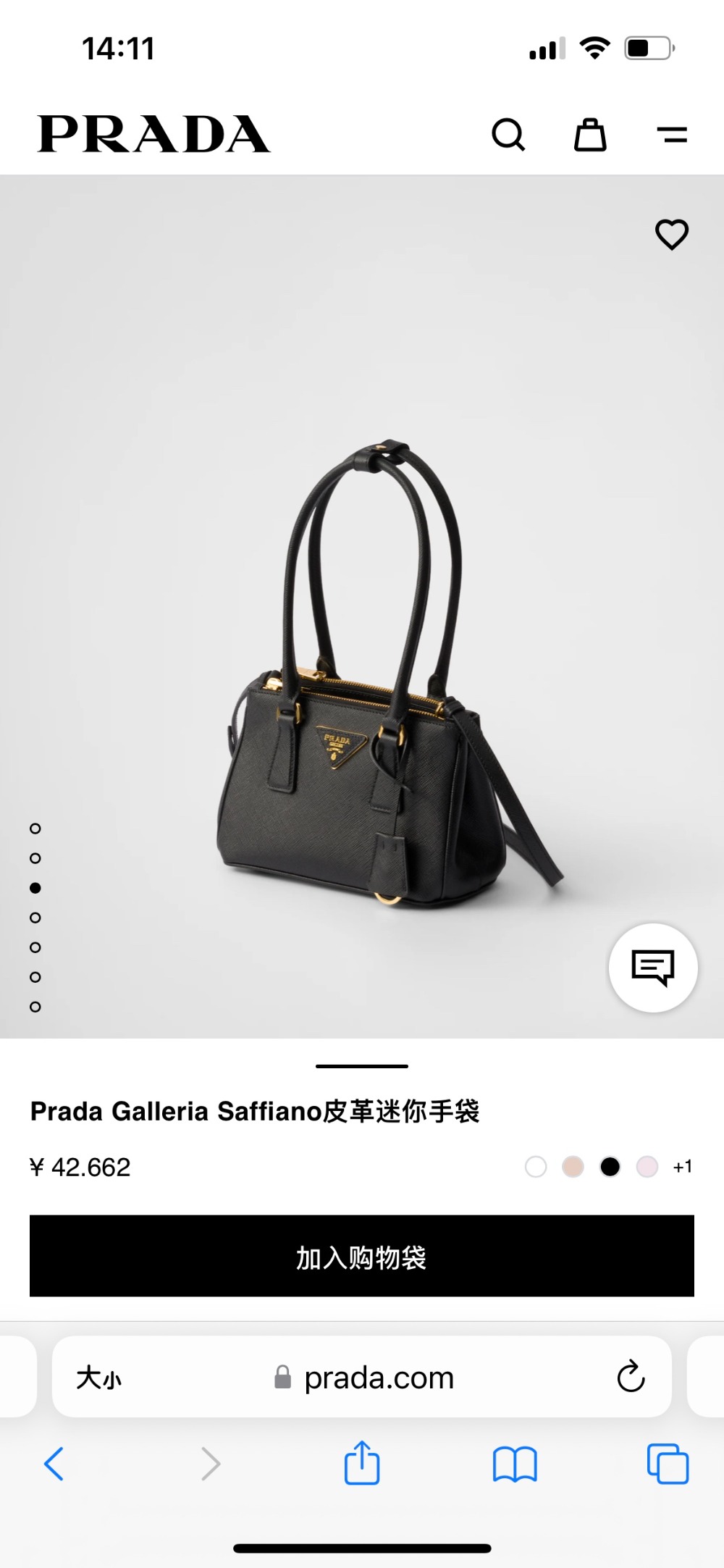Viewport: 724px width, 1568px height.
Task: Go back to the previous page
Action: (54, 1464)
